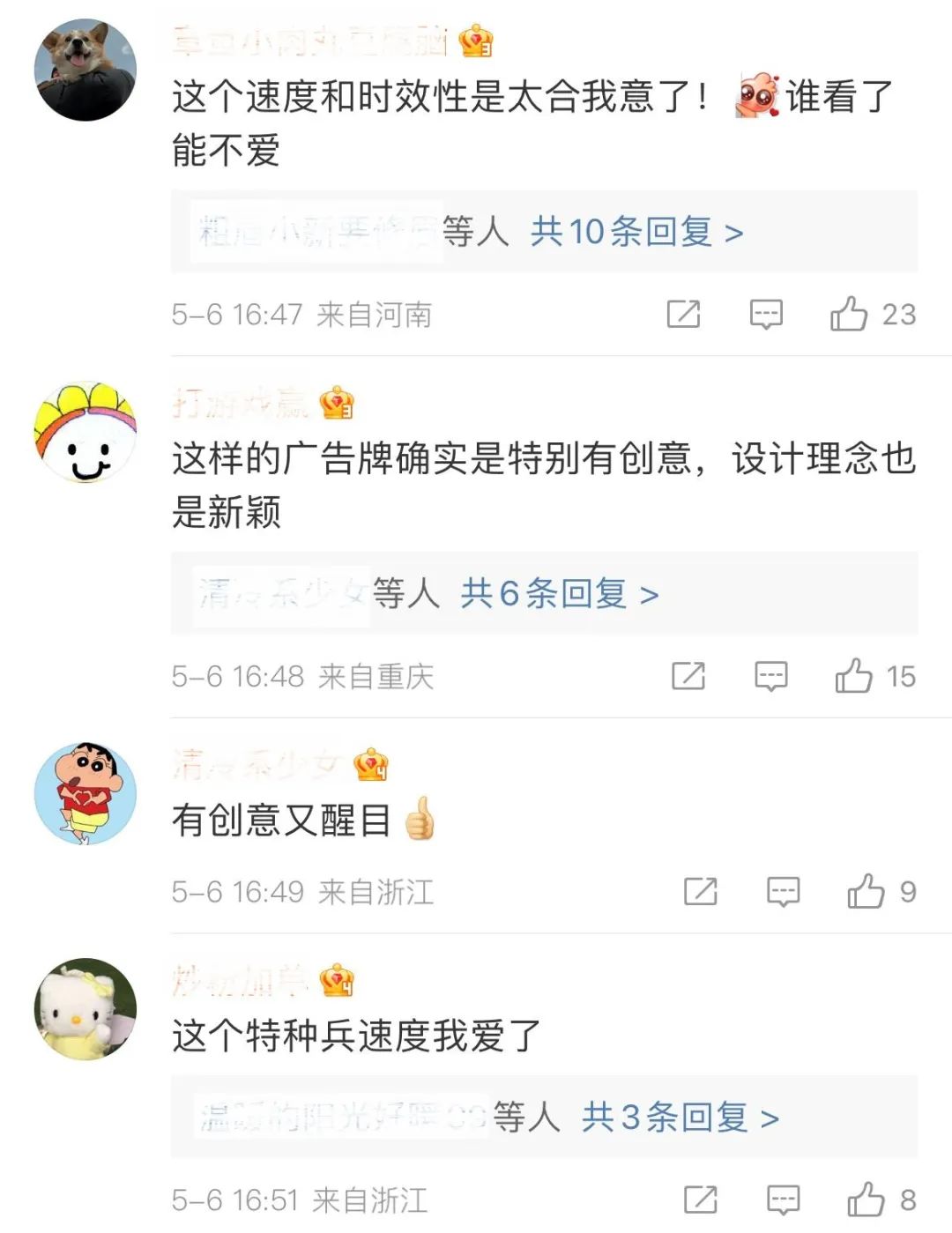Repost the 16:51 浙江 comment
The height and width of the screenshot is (1233, 952).
click(701, 1200)
